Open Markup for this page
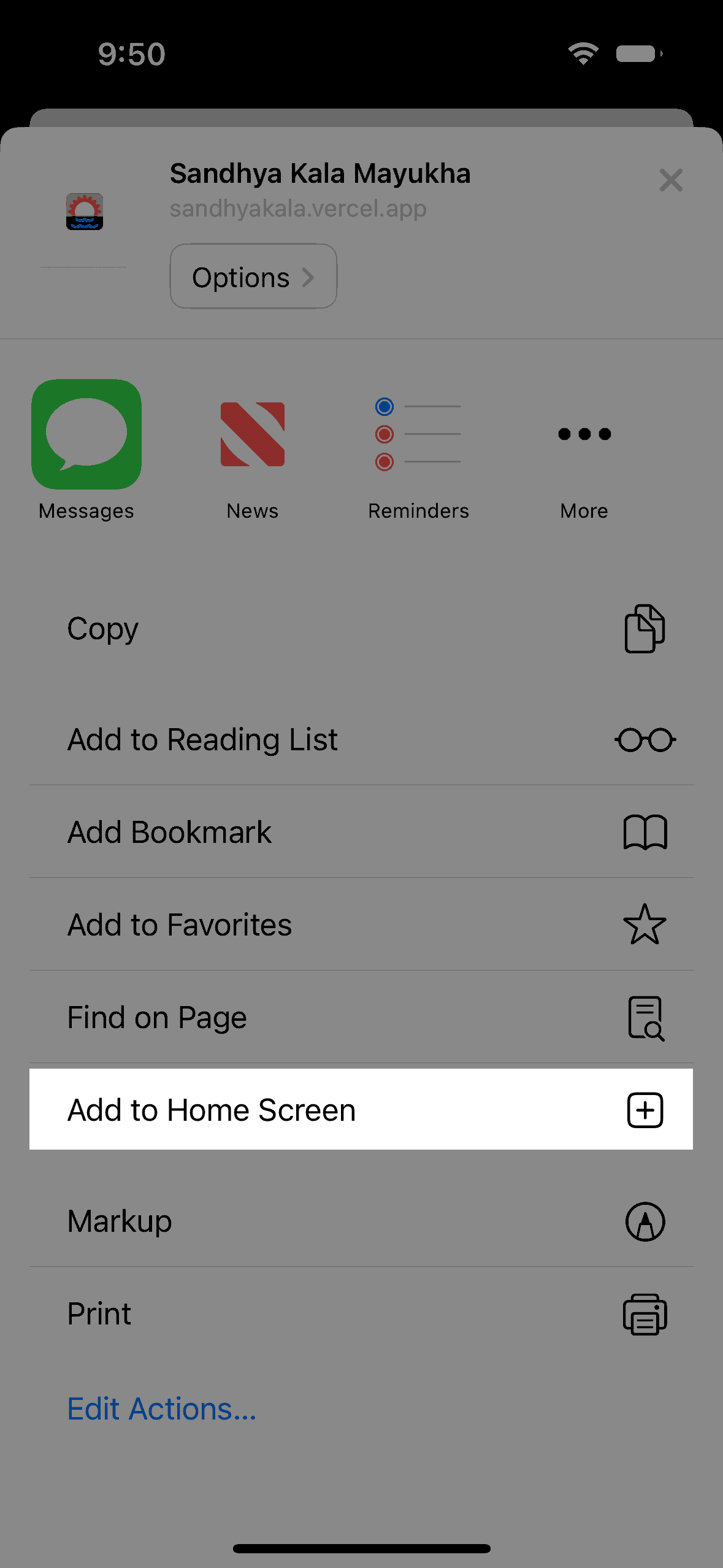Image resolution: width=723 pixels, height=1568 pixels. click(361, 1221)
